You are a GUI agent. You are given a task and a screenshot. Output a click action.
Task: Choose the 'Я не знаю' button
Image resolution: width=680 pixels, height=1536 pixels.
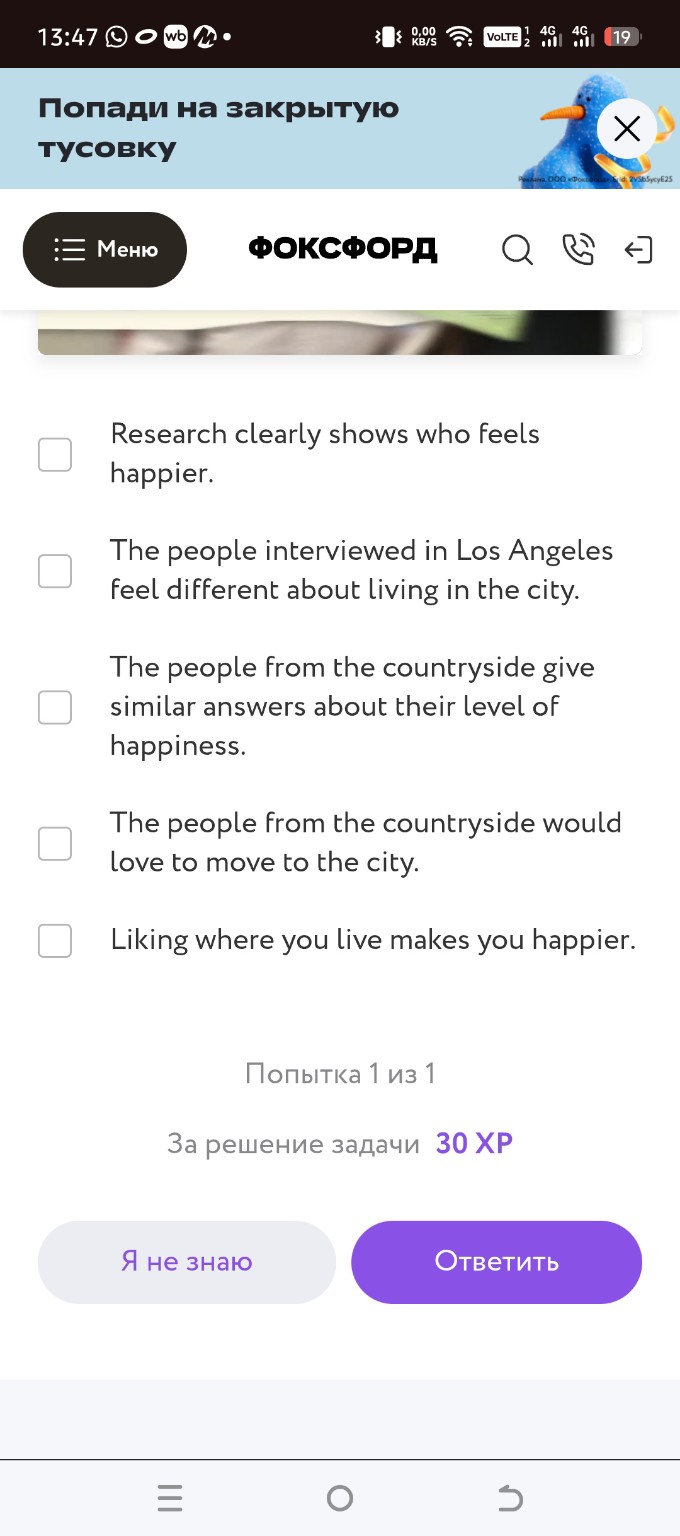[x=187, y=1262]
